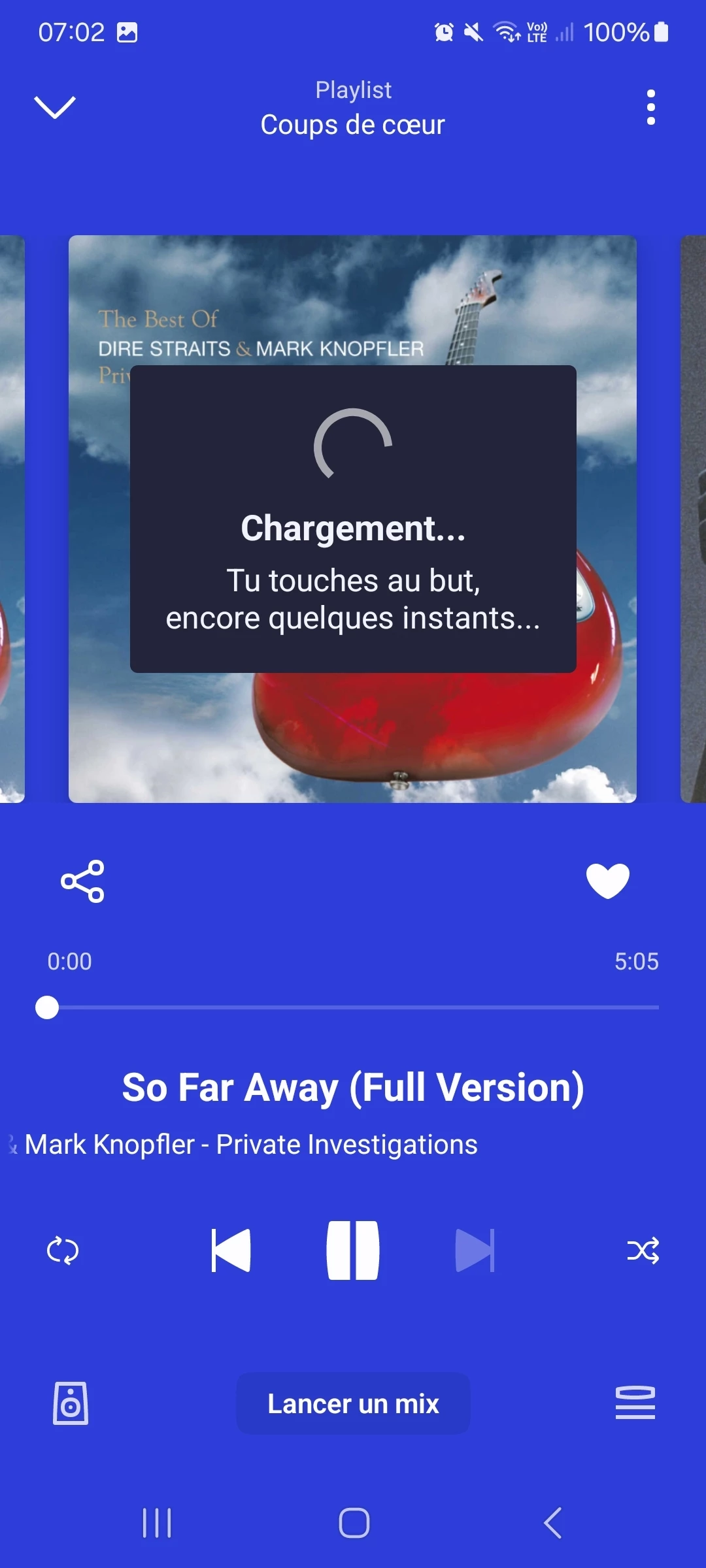Toggle shuffle mode
The width and height of the screenshot is (706, 1568).
643,1250
